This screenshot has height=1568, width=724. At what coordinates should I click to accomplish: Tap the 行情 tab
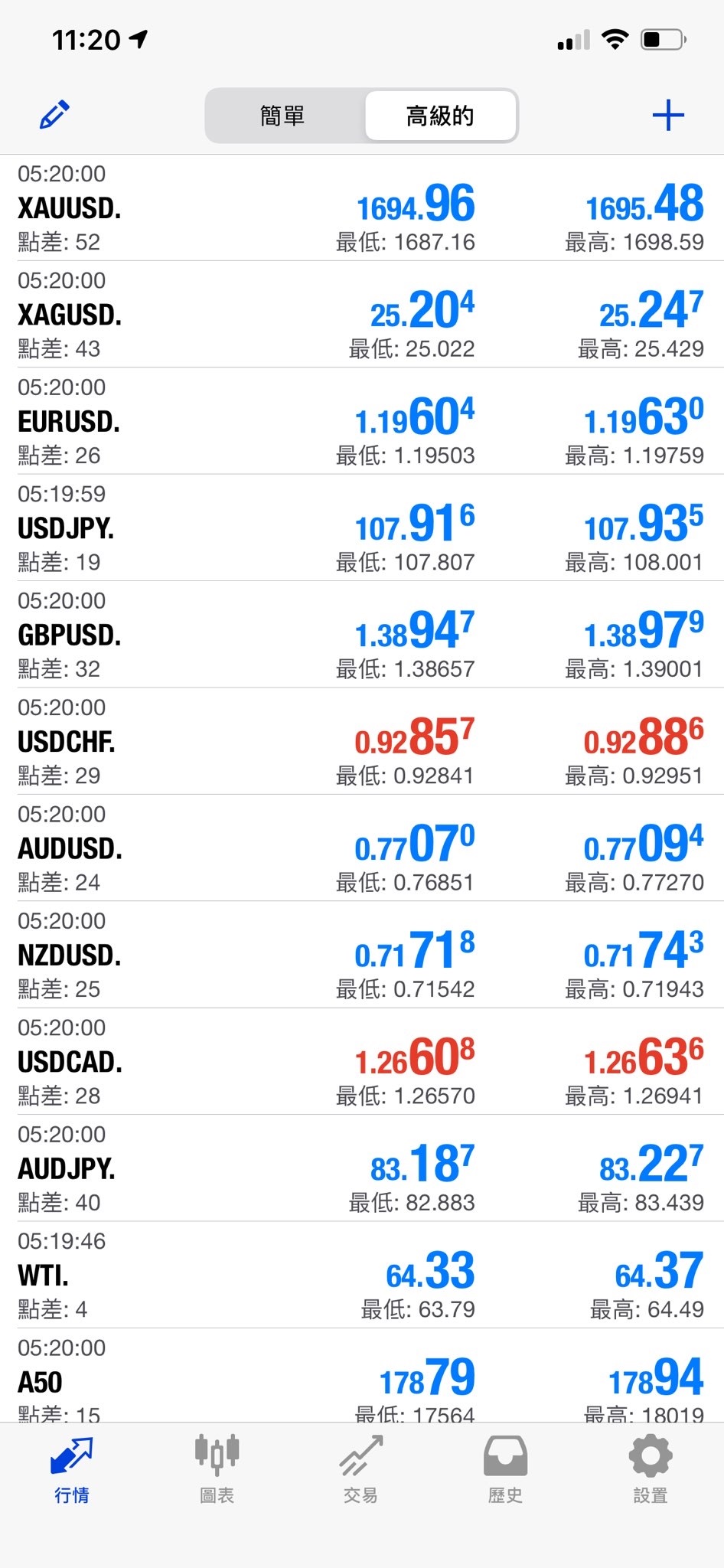point(72,1468)
